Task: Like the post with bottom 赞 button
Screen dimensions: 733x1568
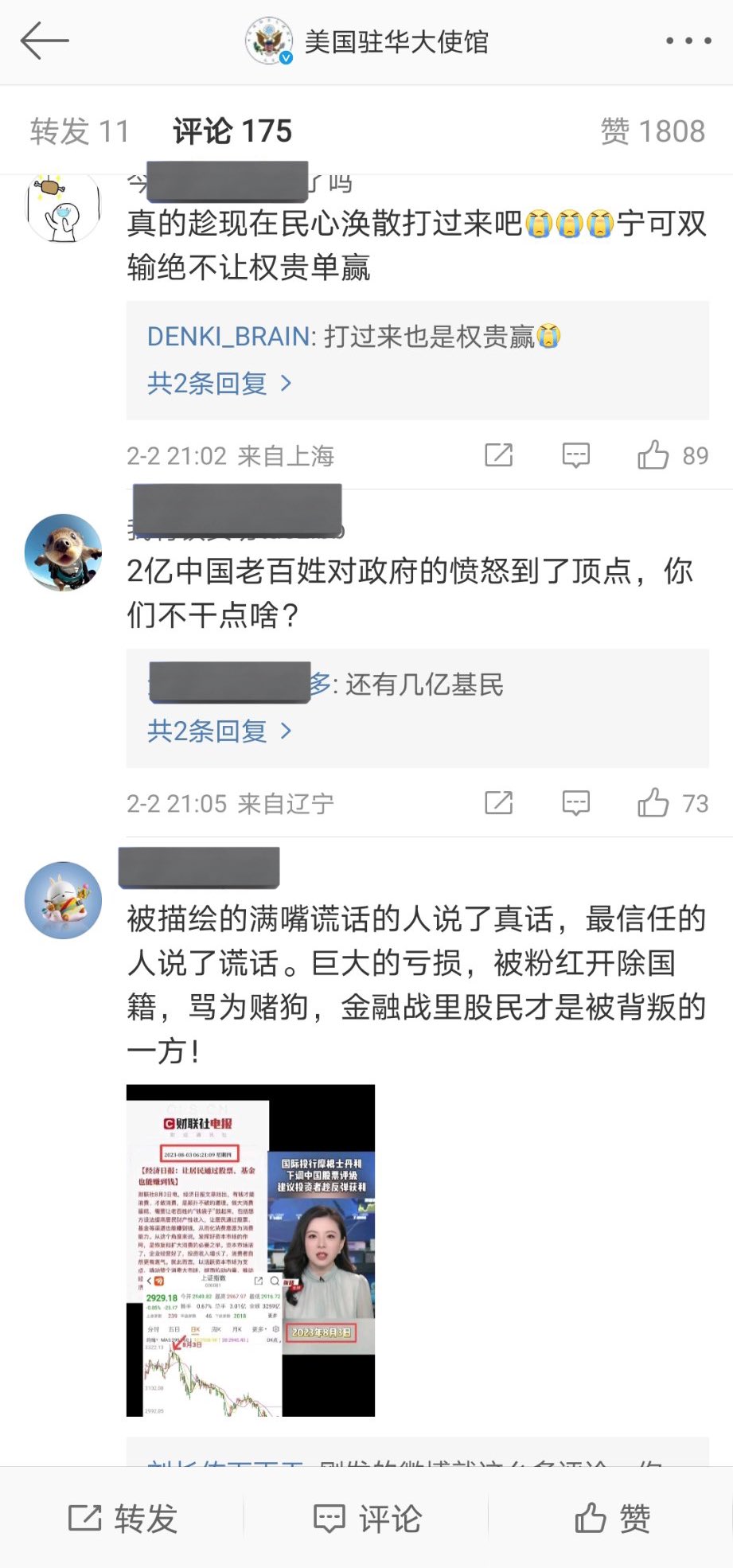Action: [x=612, y=1518]
